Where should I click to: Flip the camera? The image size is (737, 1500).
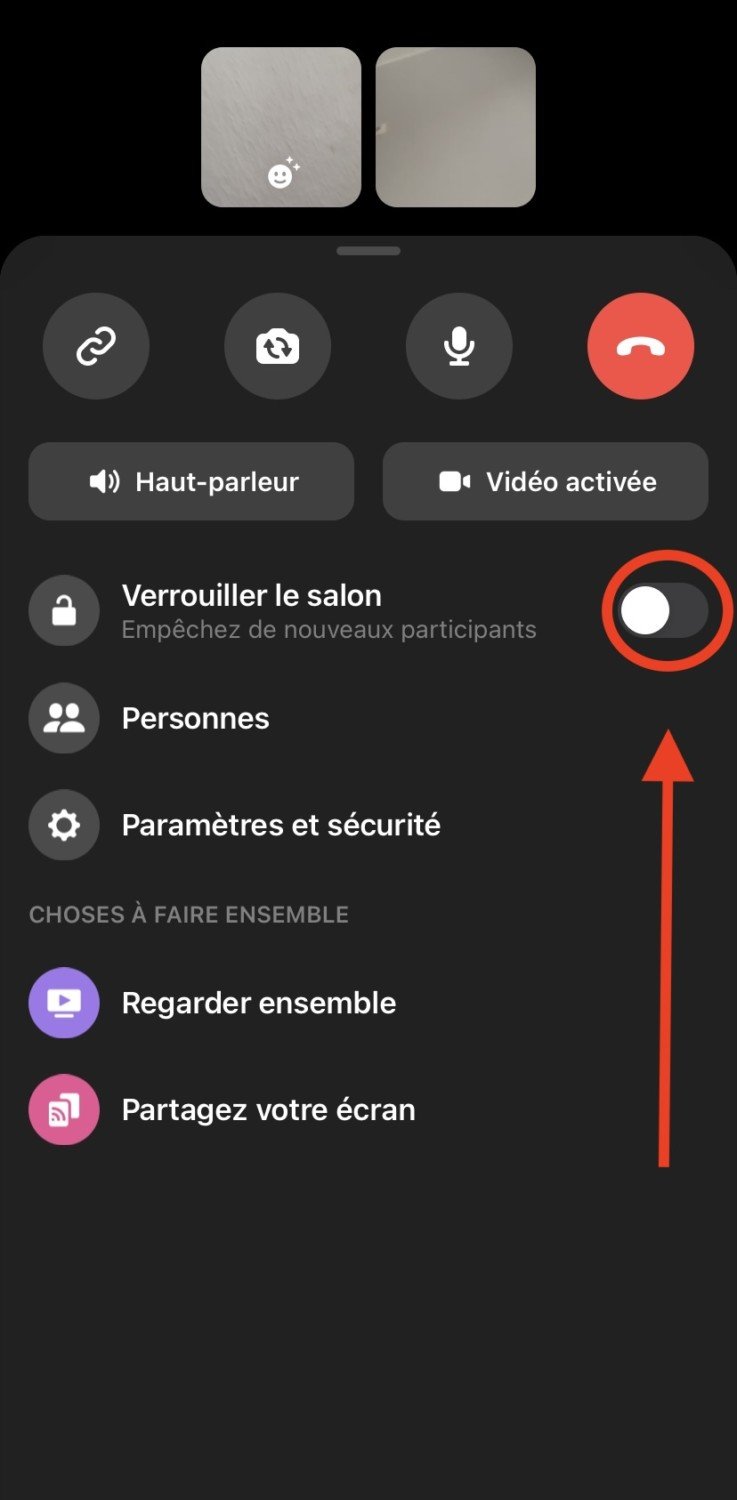click(x=277, y=346)
